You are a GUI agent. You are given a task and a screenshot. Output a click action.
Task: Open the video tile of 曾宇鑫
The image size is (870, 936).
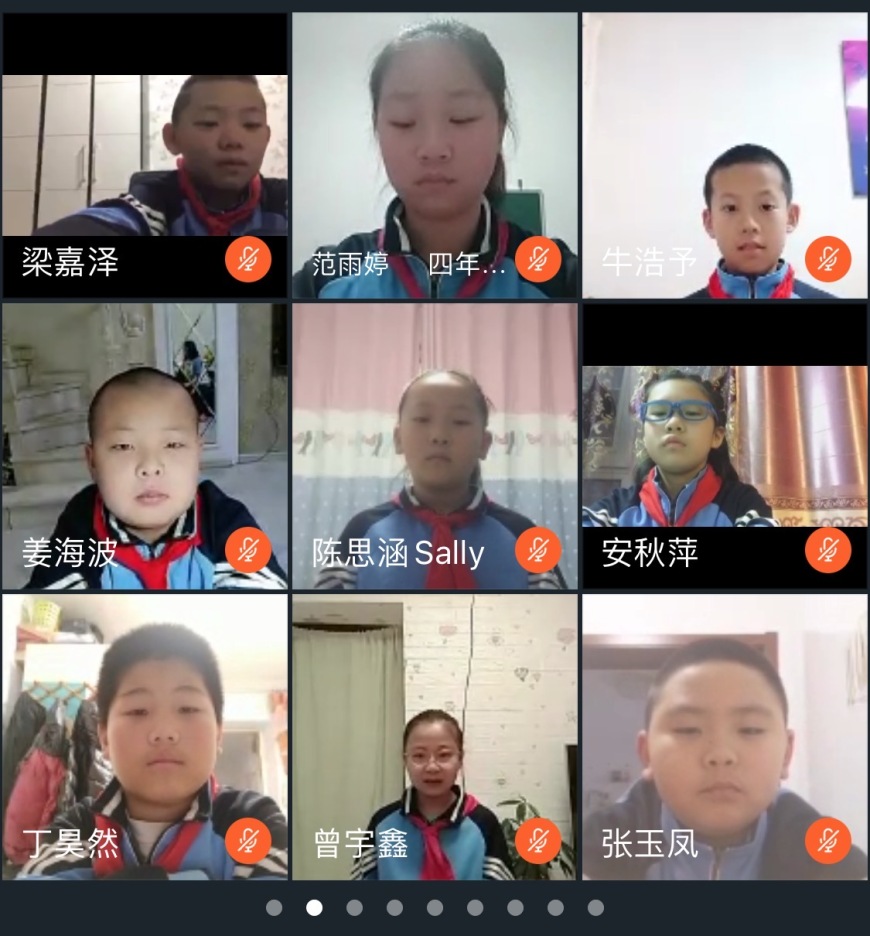[x=434, y=737]
